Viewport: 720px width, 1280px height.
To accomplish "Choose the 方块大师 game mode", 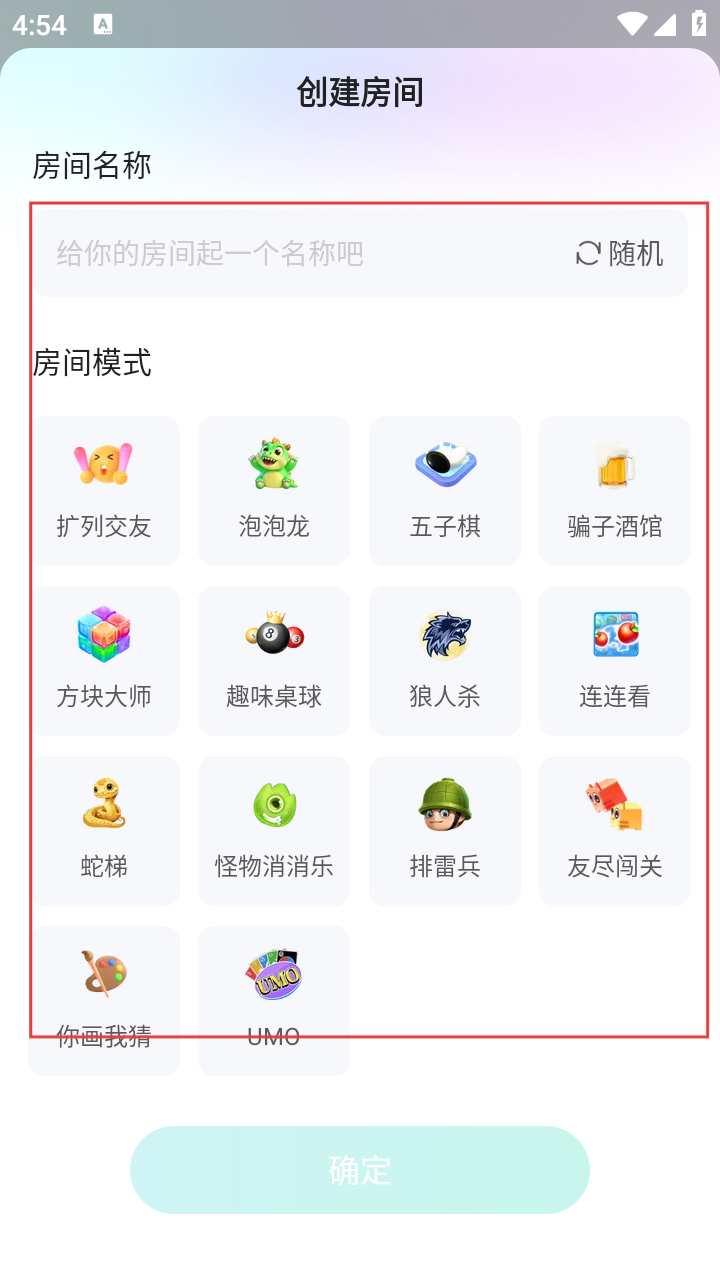I will [x=104, y=661].
